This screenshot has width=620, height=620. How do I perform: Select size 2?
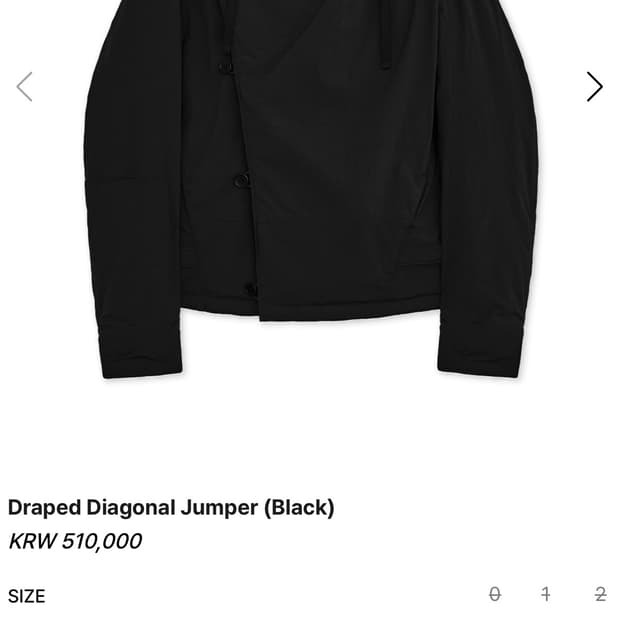600,594
